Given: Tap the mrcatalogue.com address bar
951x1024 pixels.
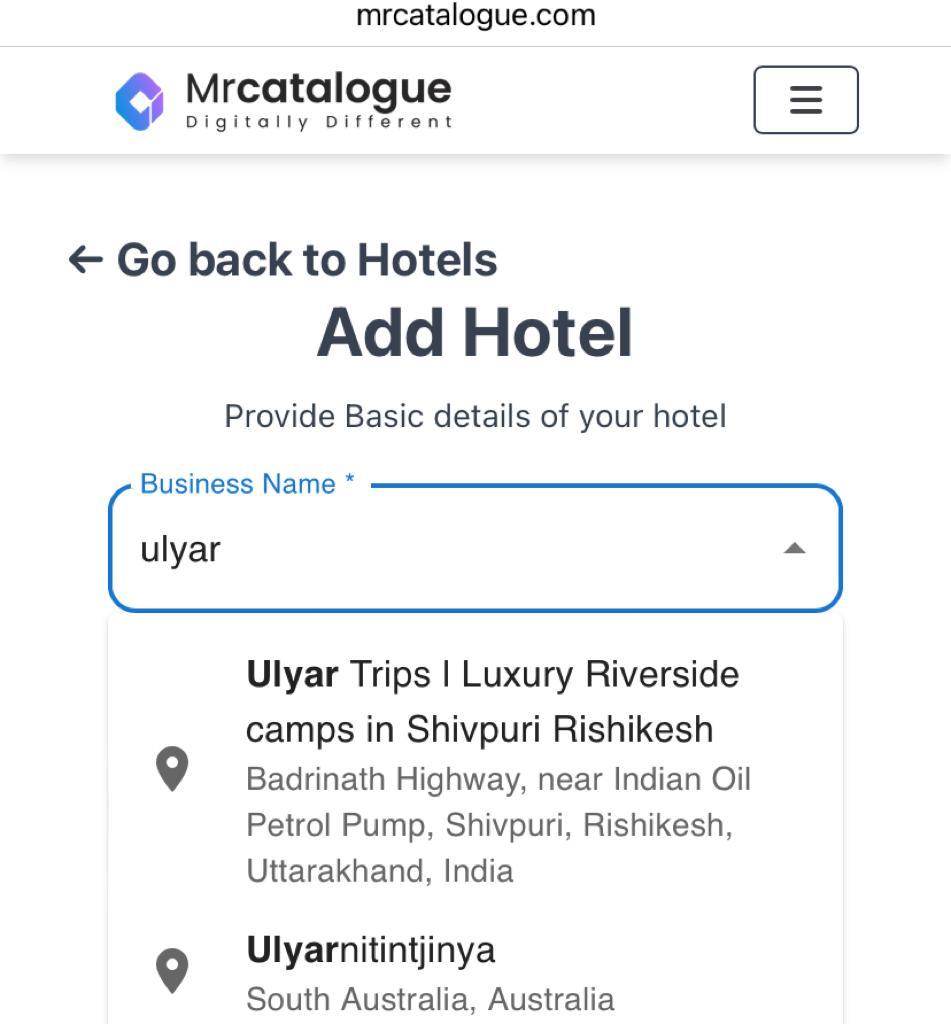Looking at the screenshot, I should tap(475, 15).
